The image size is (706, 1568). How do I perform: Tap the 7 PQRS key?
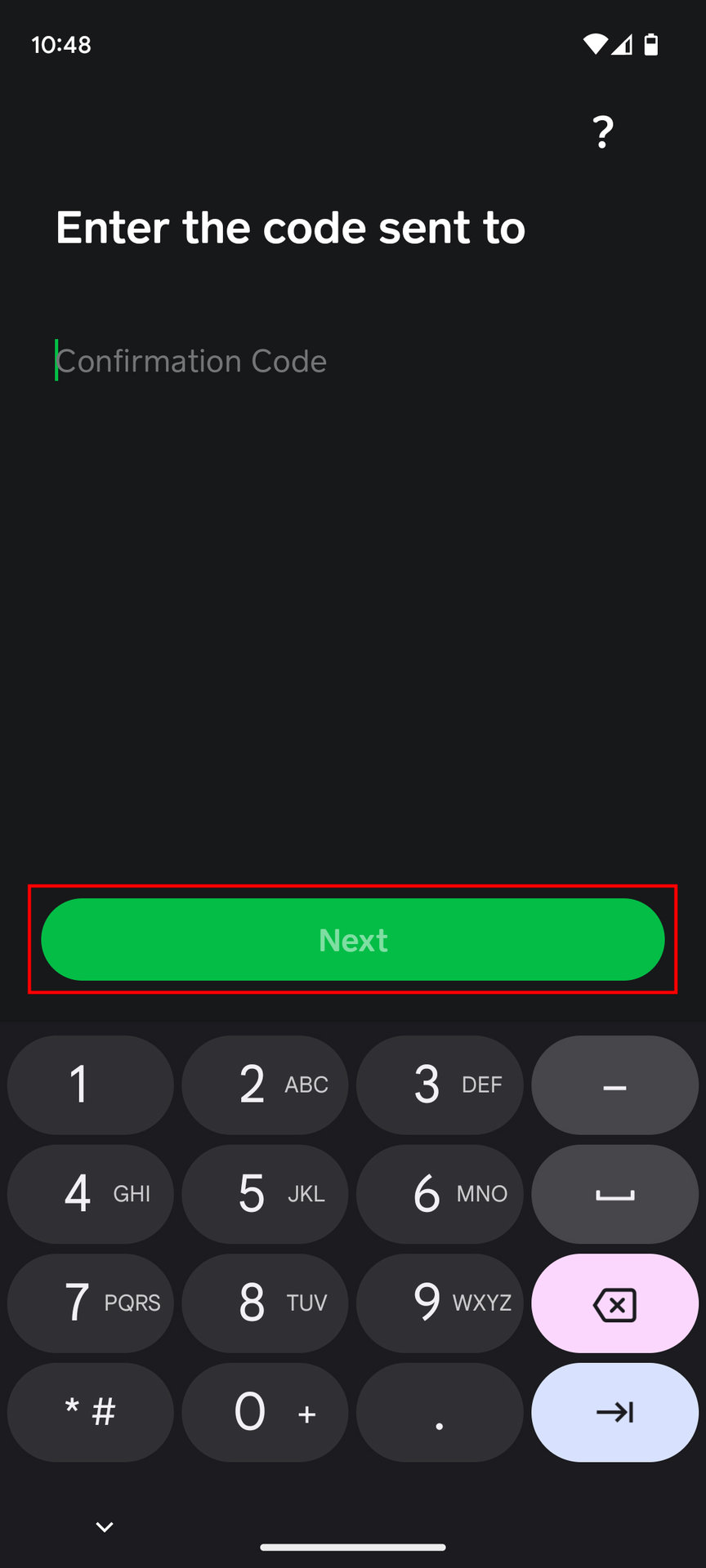[90, 1303]
